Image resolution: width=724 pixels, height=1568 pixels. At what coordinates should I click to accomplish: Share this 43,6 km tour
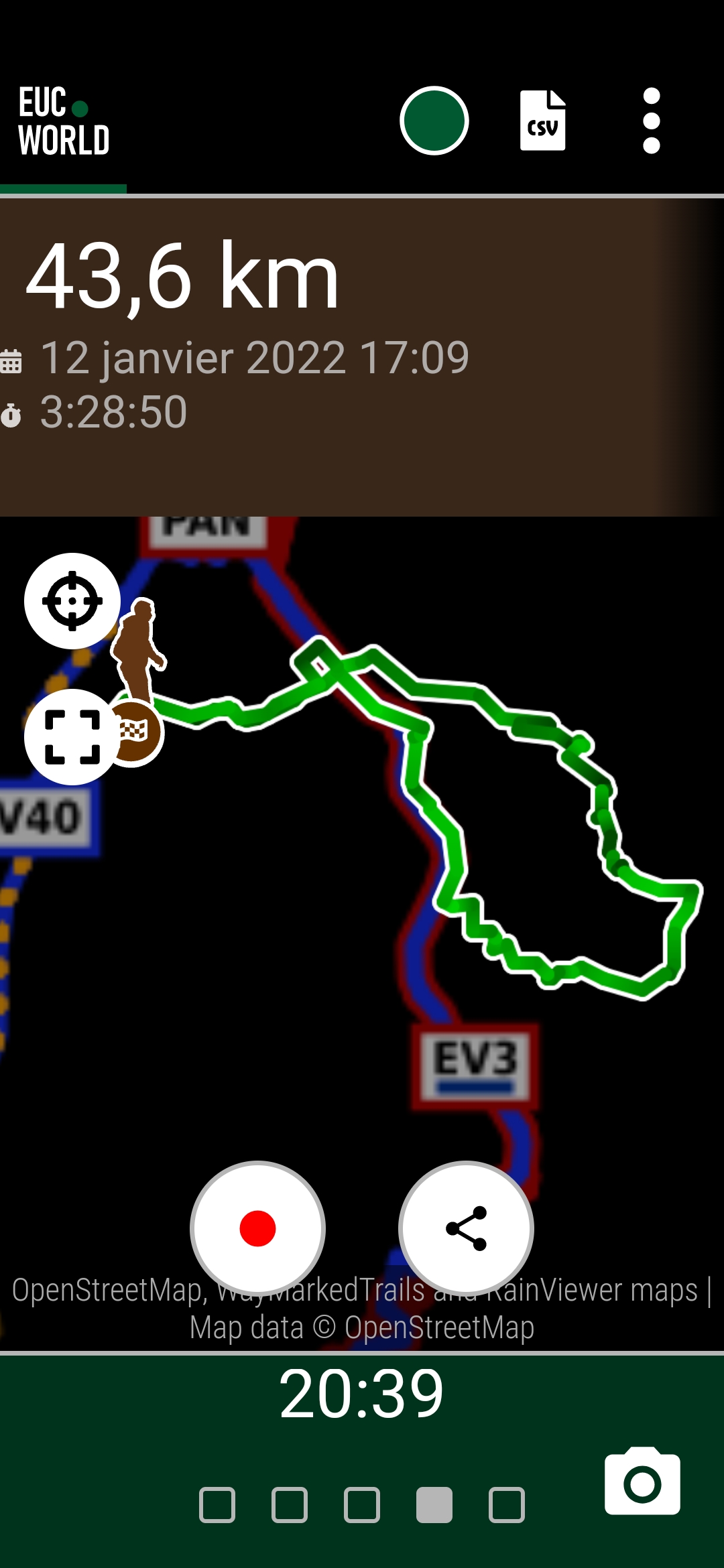(466, 1228)
